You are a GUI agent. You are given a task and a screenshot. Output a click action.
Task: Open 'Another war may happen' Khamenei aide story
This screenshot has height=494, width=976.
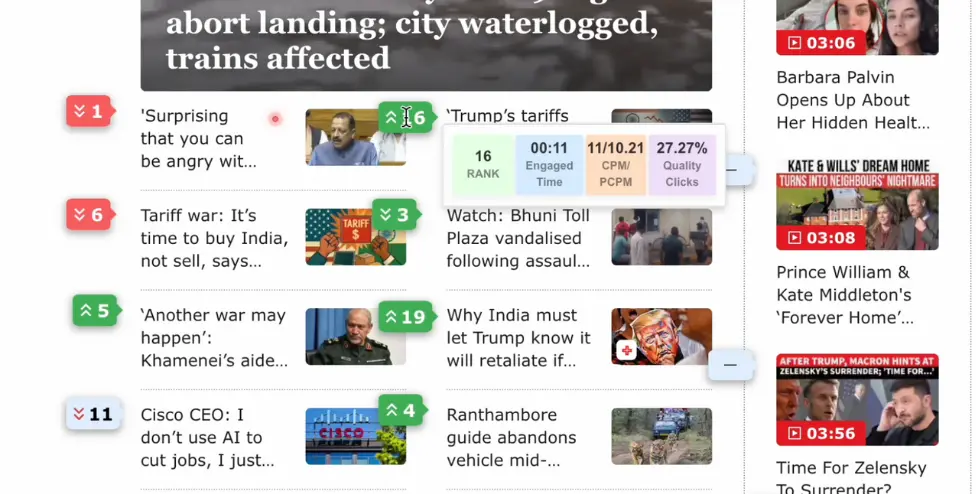click(x=214, y=338)
